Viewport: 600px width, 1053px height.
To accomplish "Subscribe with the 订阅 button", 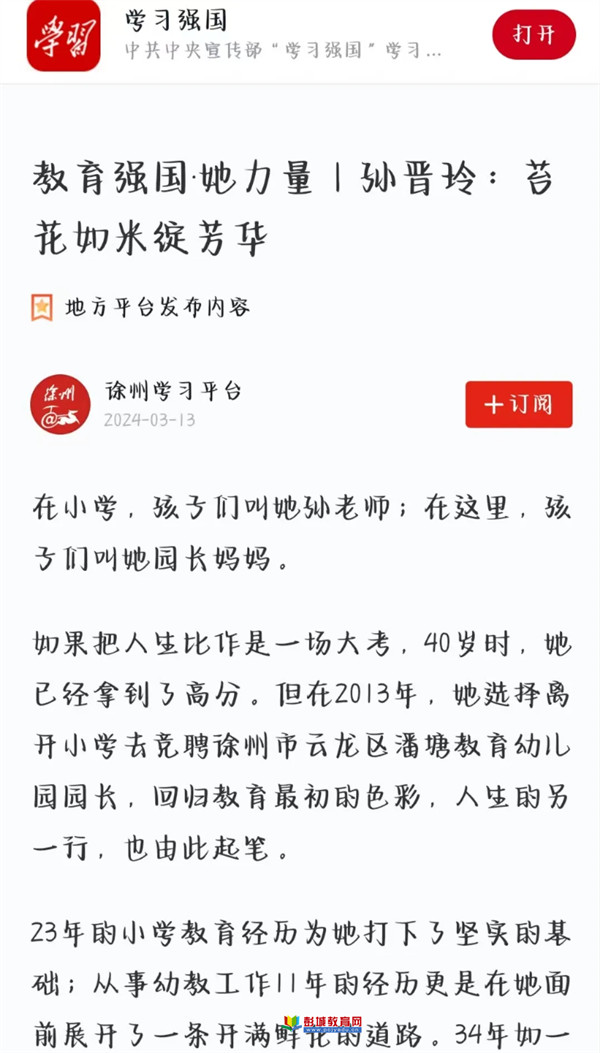I will click(x=519, y=404).
